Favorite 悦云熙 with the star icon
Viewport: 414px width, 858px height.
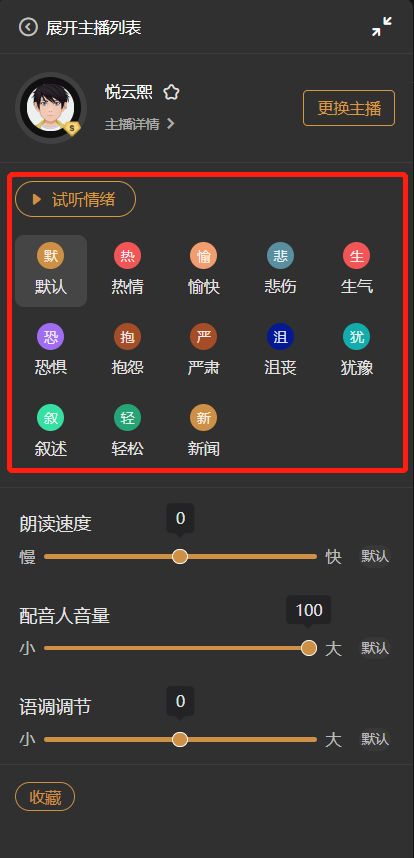pos(171,92)
